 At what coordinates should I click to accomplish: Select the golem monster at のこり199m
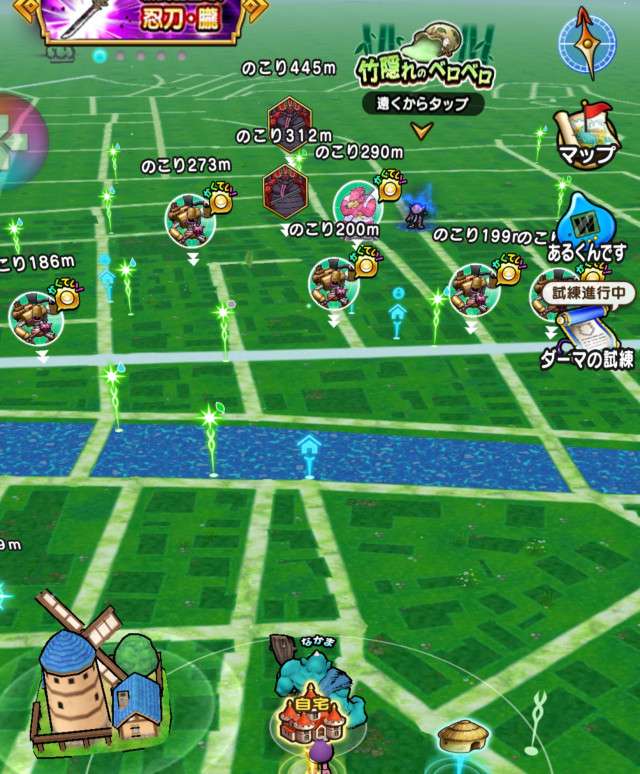(x=472, y=288)
